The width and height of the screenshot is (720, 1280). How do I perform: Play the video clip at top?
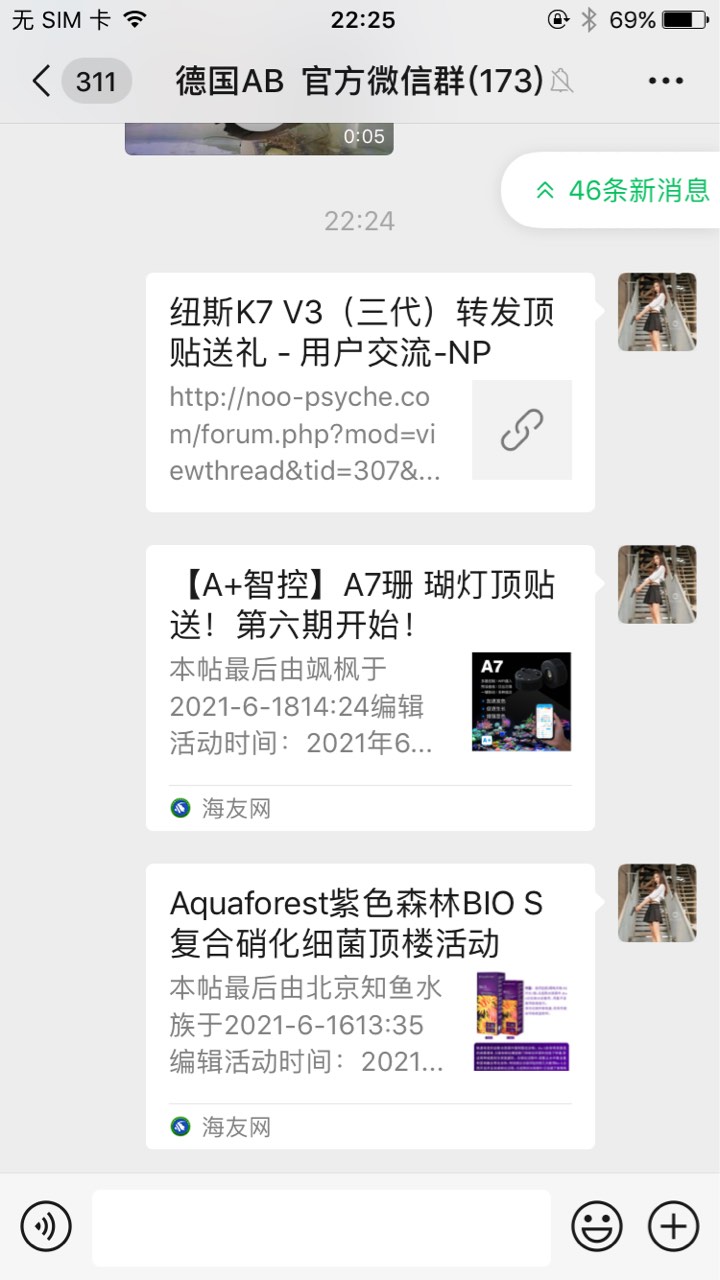(x=258, y=138)
